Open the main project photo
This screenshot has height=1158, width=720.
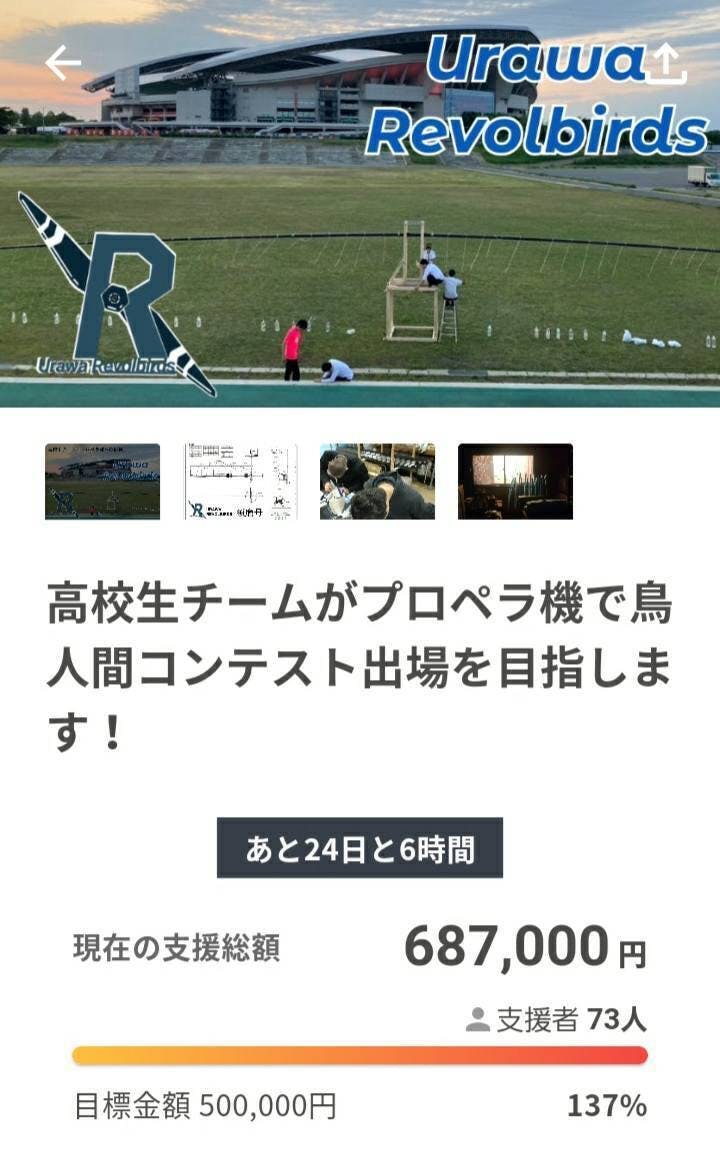[360, 250]
